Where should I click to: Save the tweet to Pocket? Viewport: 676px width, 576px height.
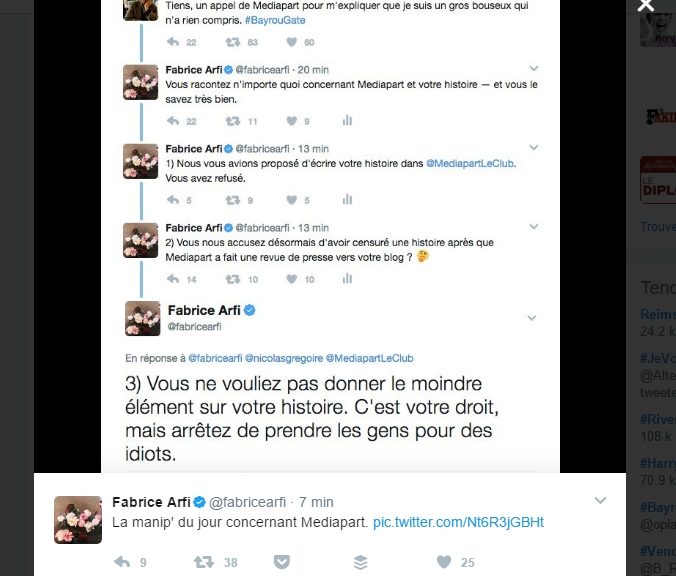tap(282, 563)
